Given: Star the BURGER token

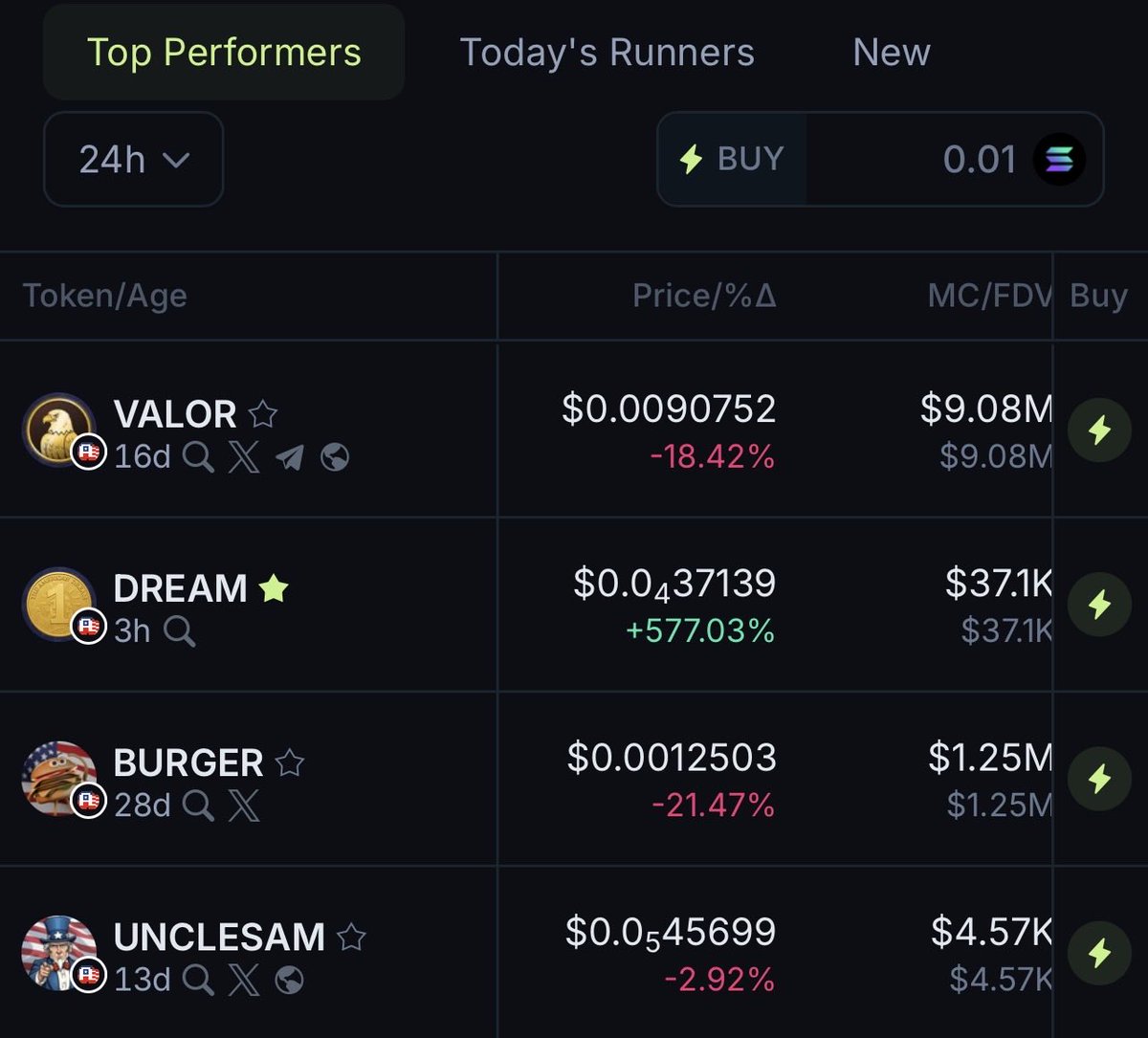Looking at the screenshot, I should (289, 762).
